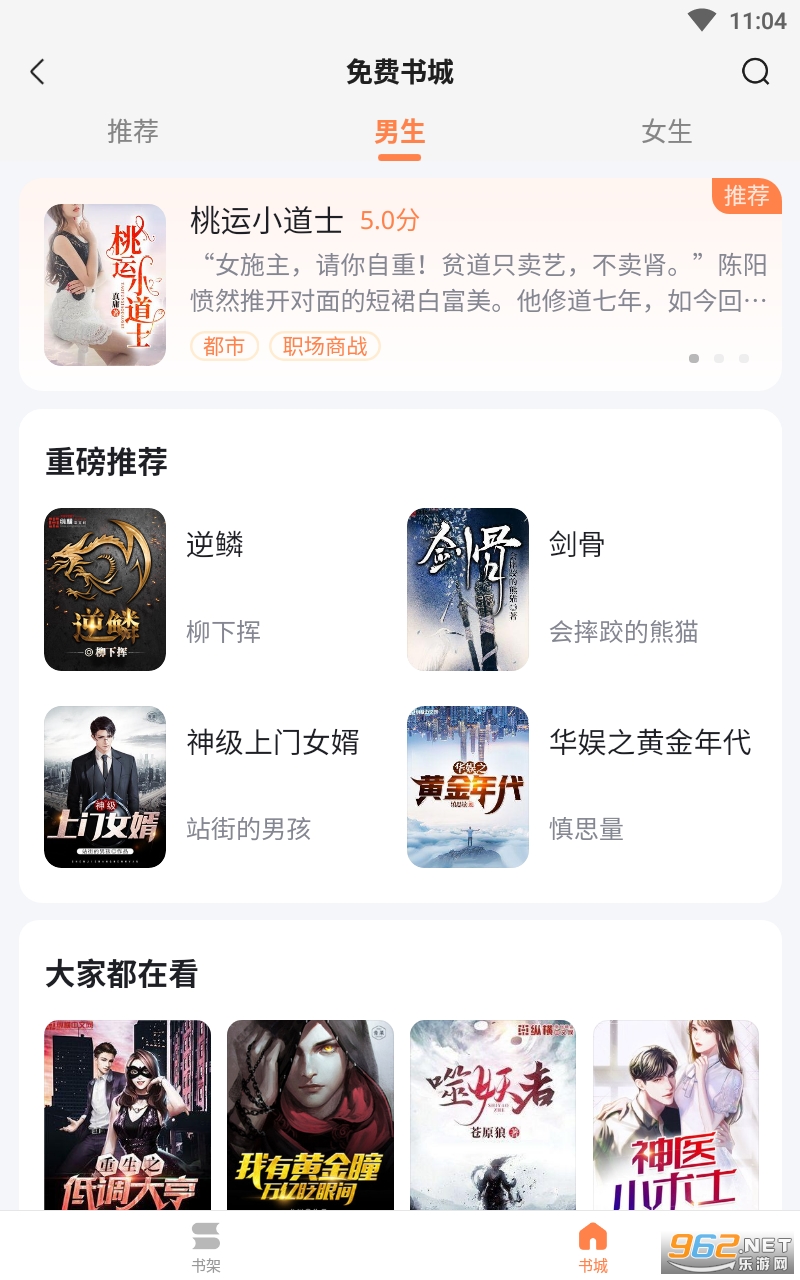Select the 男生 tab
Viewport: 800px width, 1280px height.
(x=399, y=131)
